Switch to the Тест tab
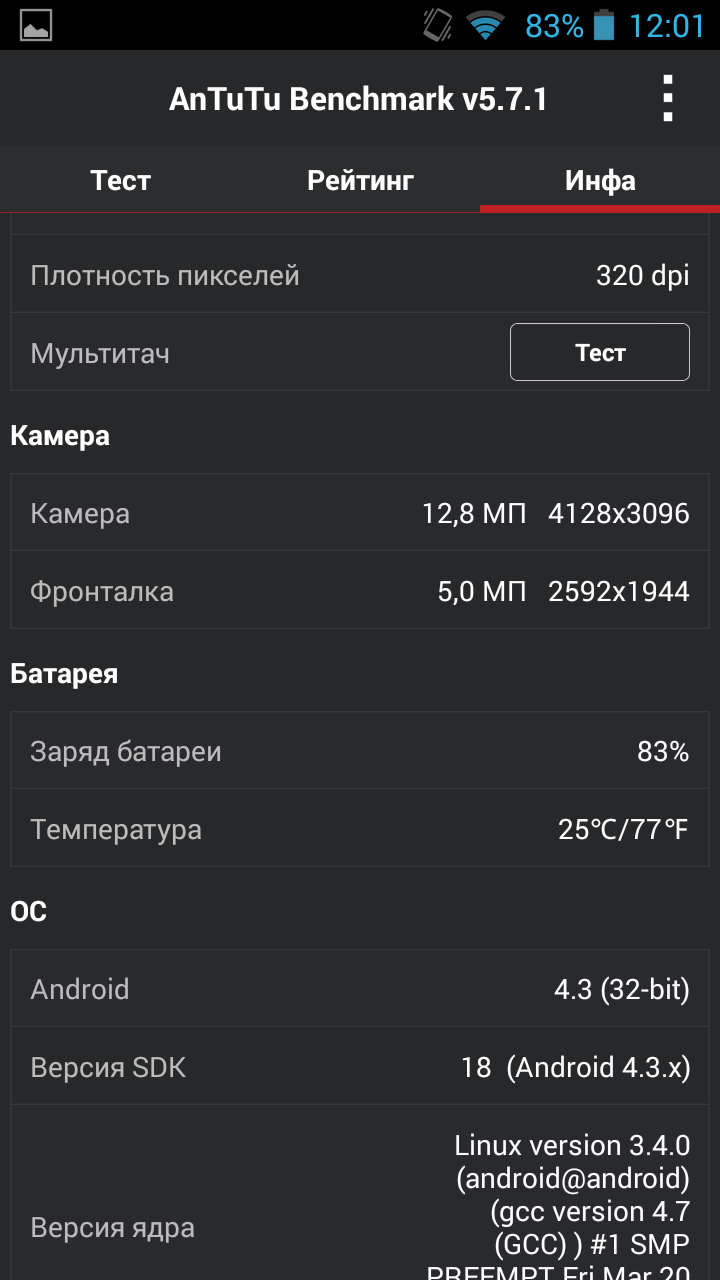 pos(120,180)
